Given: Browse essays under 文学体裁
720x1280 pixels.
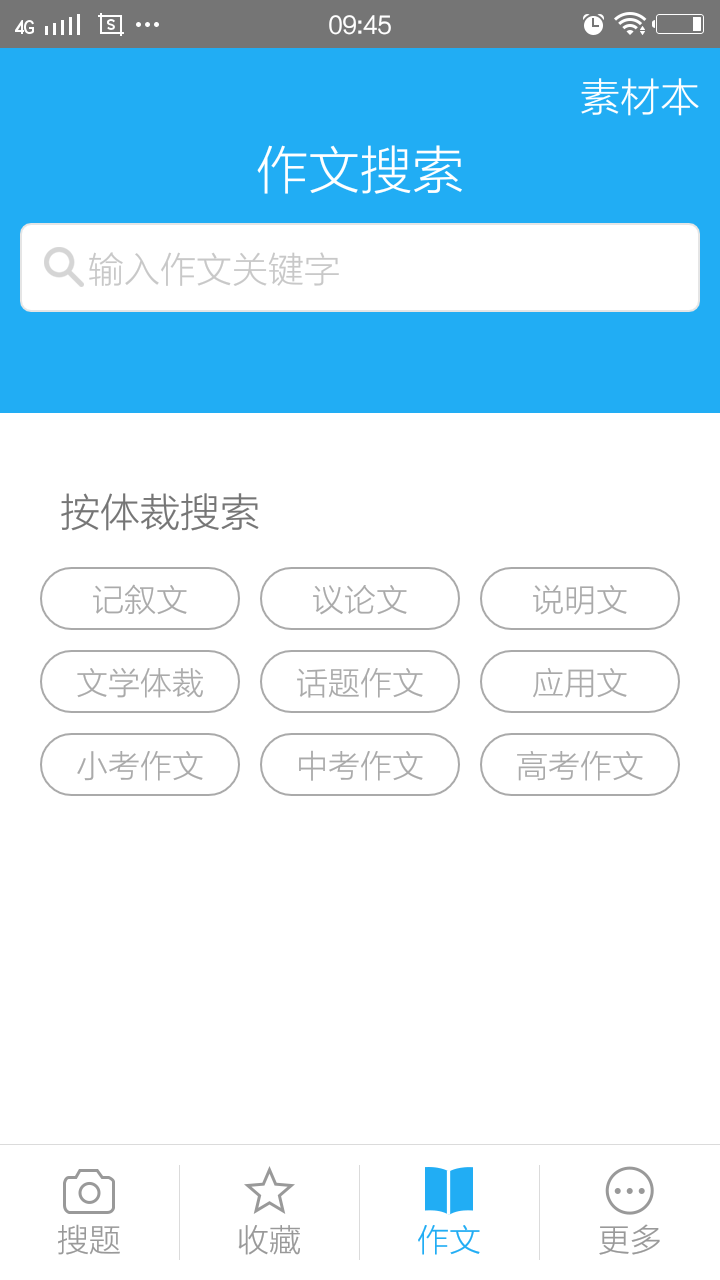Looking at the screenshot, I should pos(140,682).
